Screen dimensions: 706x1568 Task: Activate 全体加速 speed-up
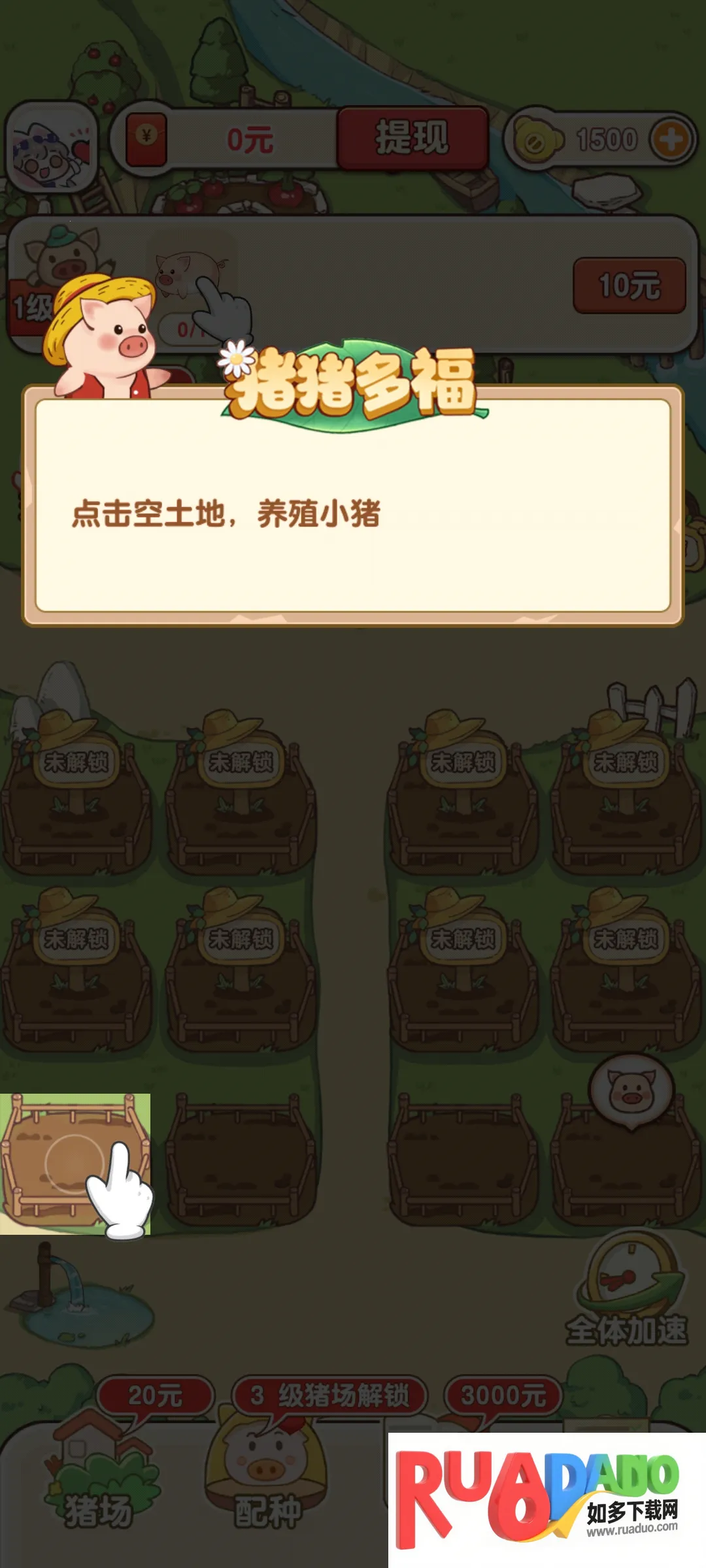pos(628,1290)
